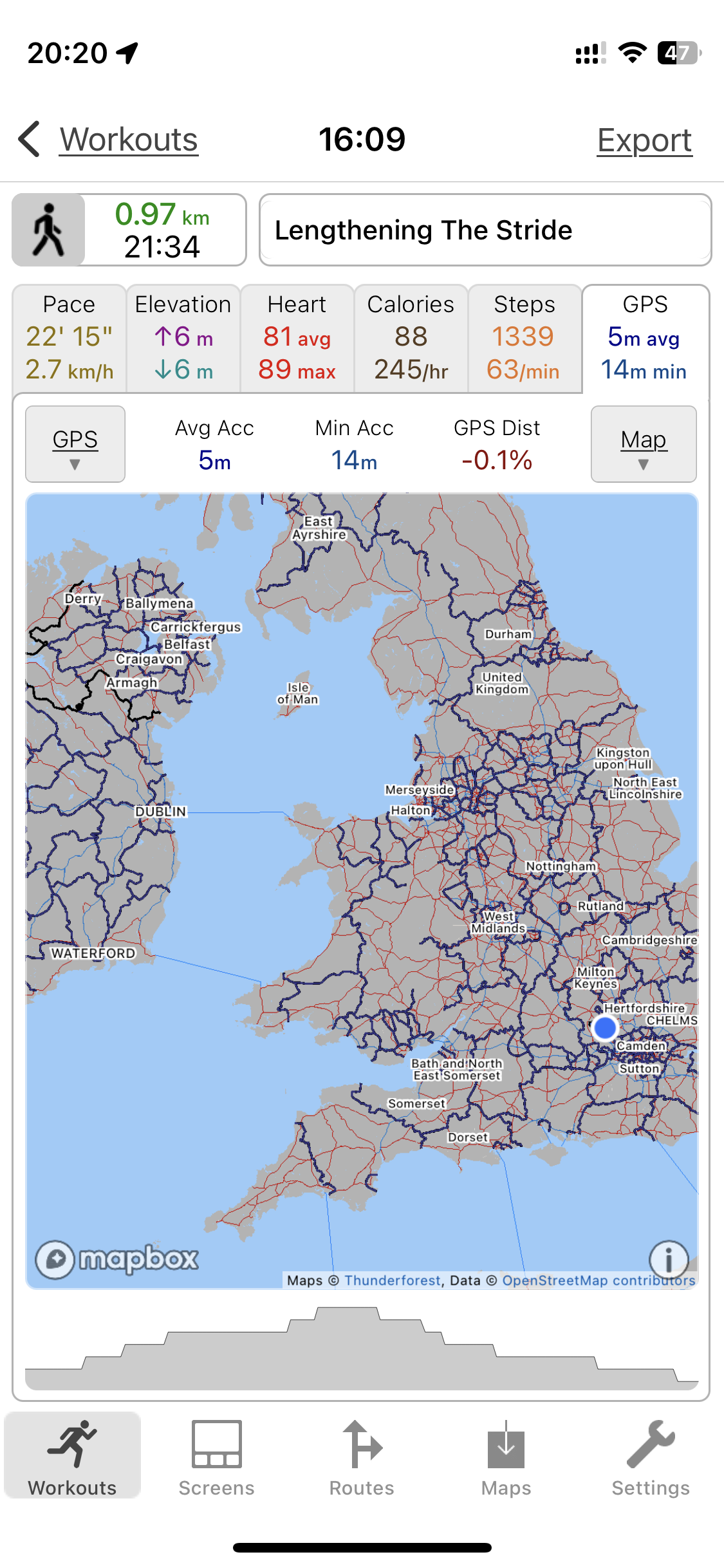Image resolution: width=724 pixels, height=1568 pixels.
Task: Open the Export option
Action: [644, 140]
